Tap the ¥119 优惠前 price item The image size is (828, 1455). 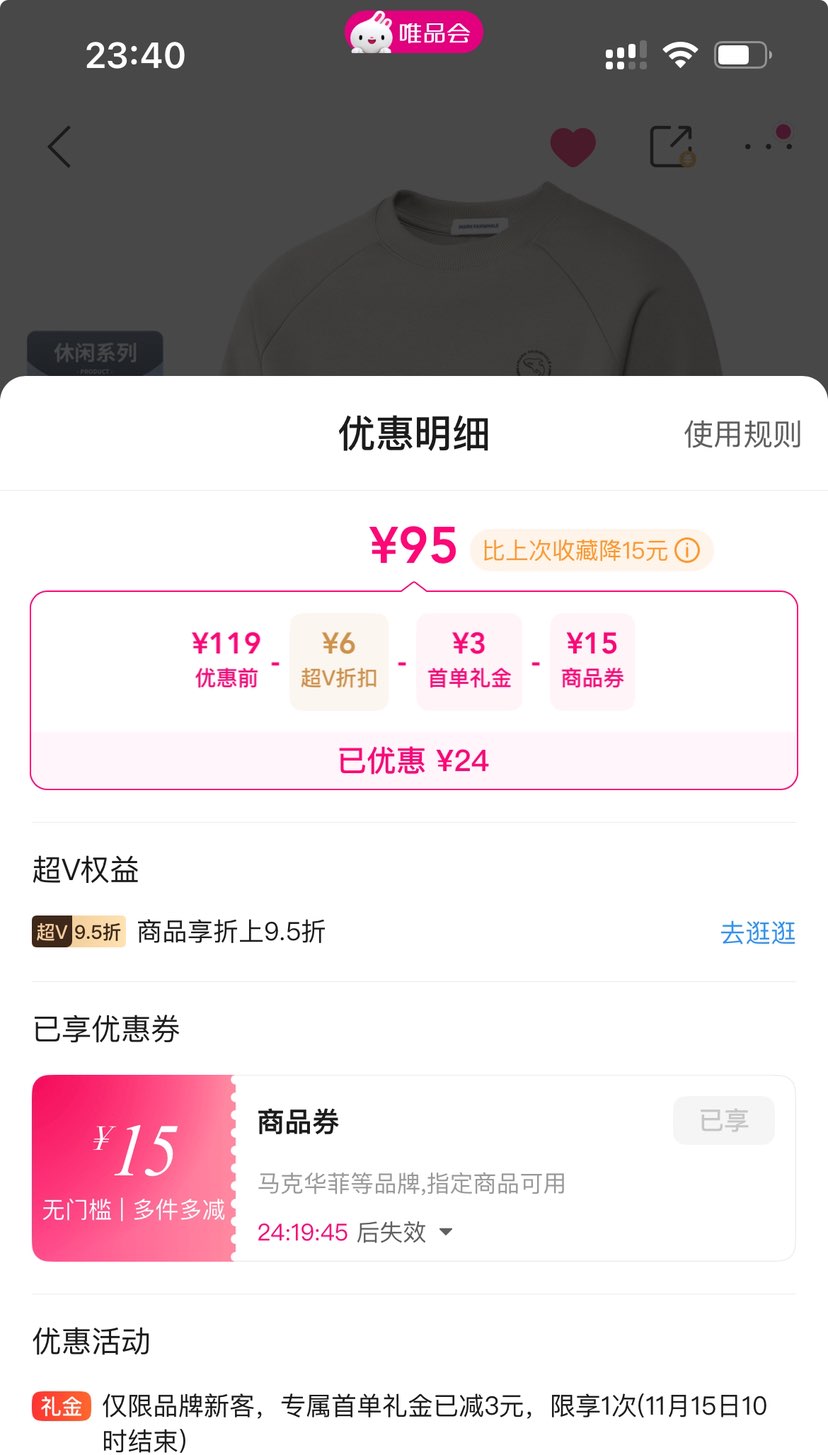click(226, 658)
